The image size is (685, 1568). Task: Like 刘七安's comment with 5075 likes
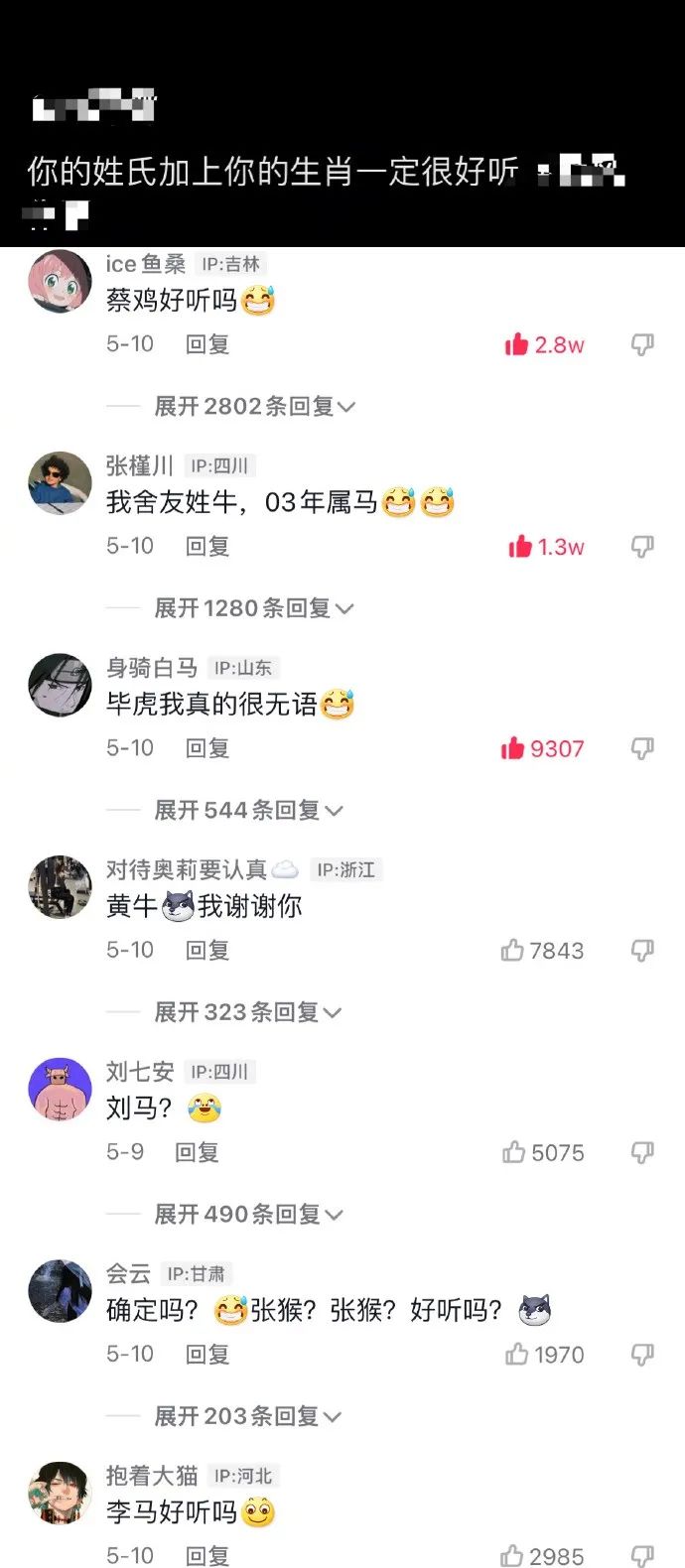(x=514, y=1152)
